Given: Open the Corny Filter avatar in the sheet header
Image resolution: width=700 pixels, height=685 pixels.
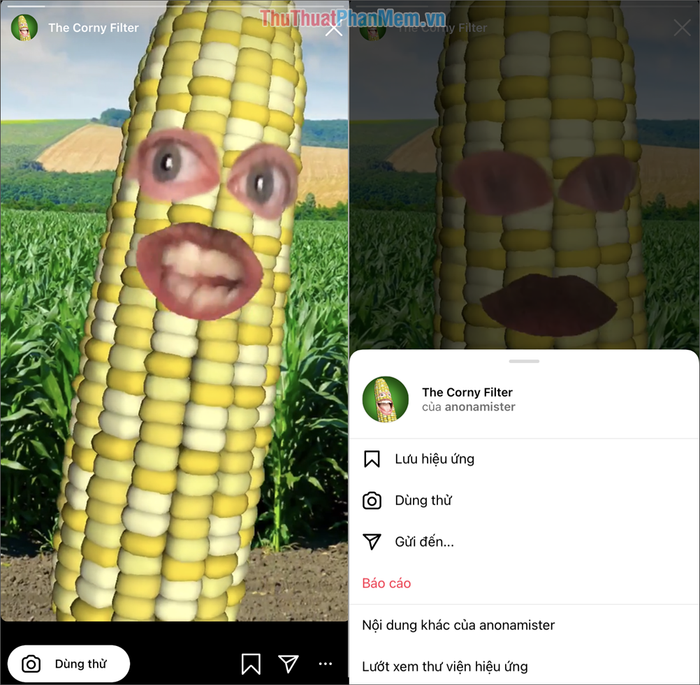Looking at the screenshot, I should [x=385, y=400].
